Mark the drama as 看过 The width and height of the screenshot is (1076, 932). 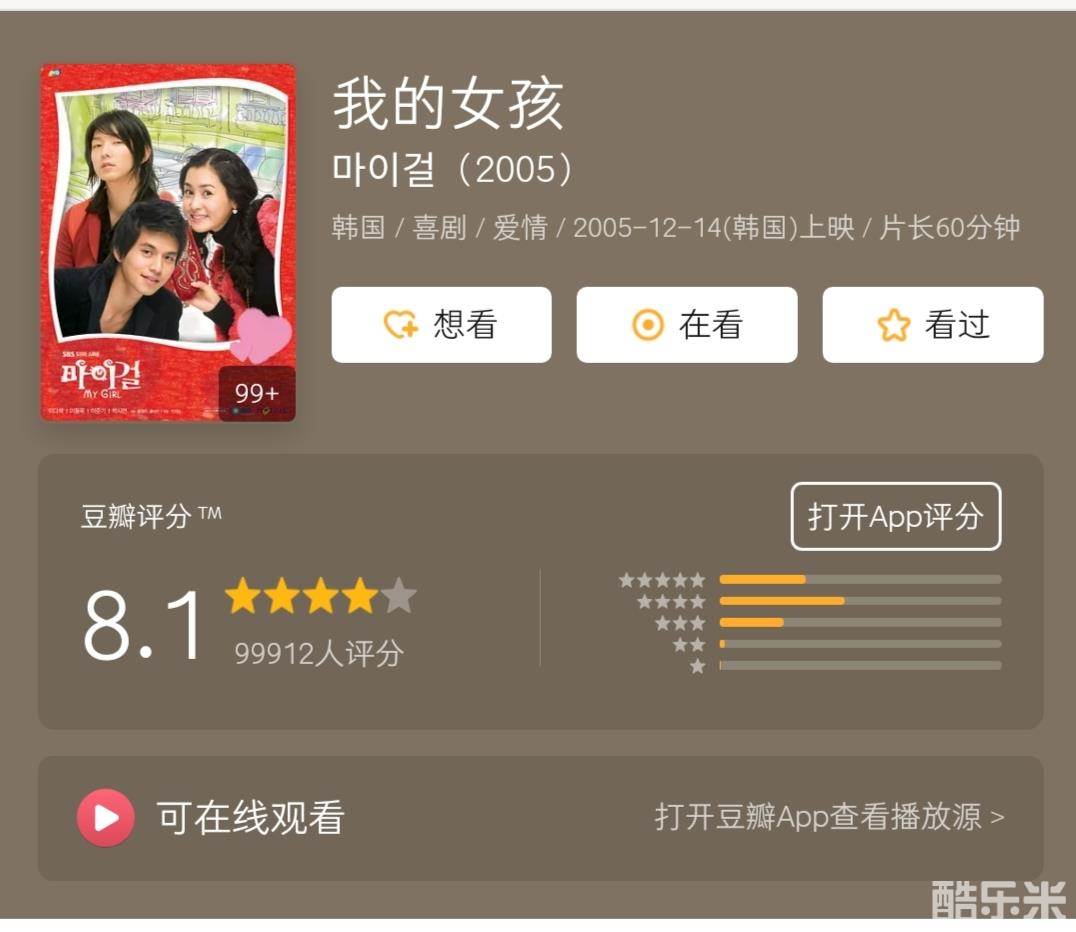click(932, 325)
